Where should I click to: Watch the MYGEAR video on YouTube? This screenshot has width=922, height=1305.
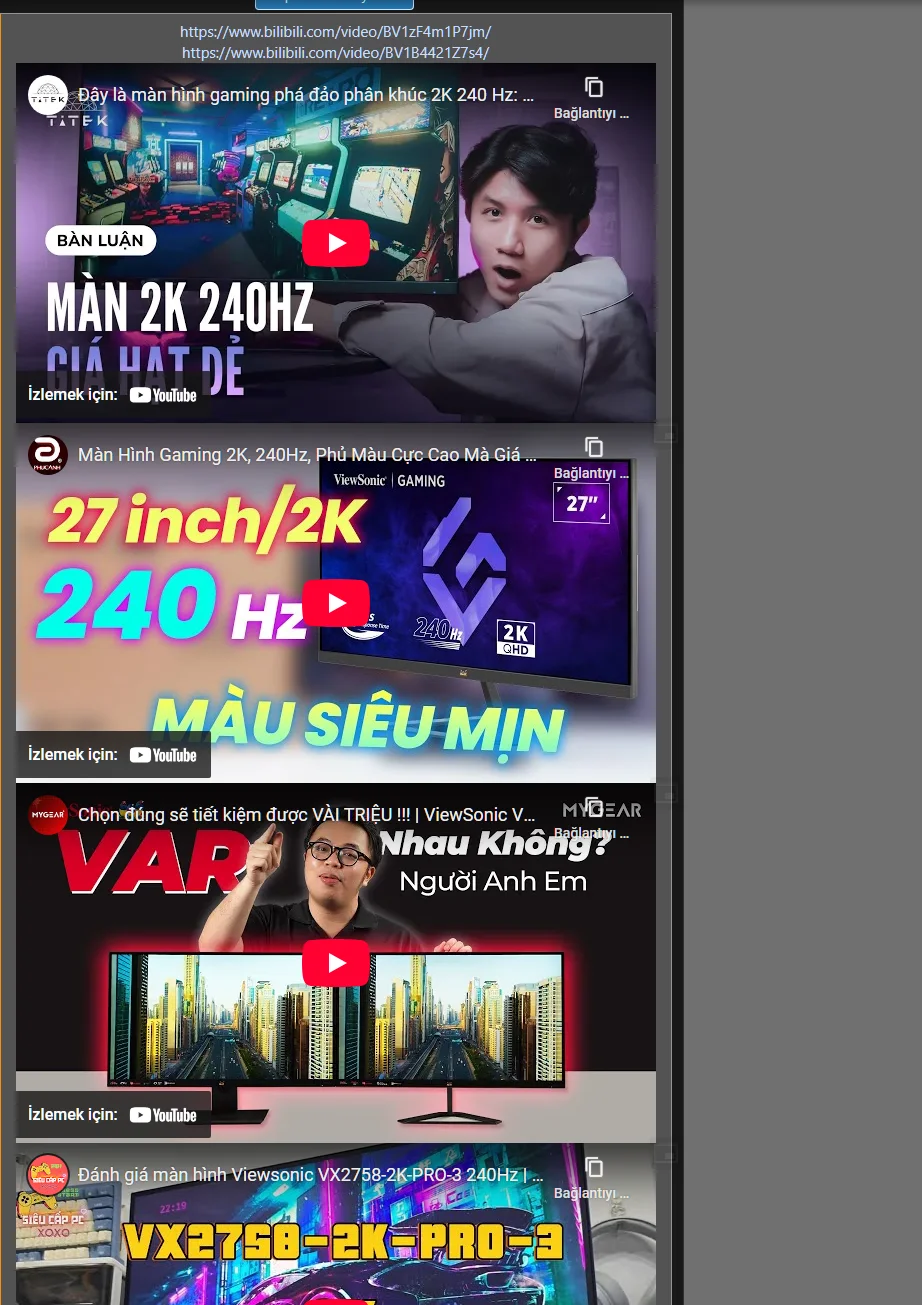pyautogui.click(x=162, y=1115)
